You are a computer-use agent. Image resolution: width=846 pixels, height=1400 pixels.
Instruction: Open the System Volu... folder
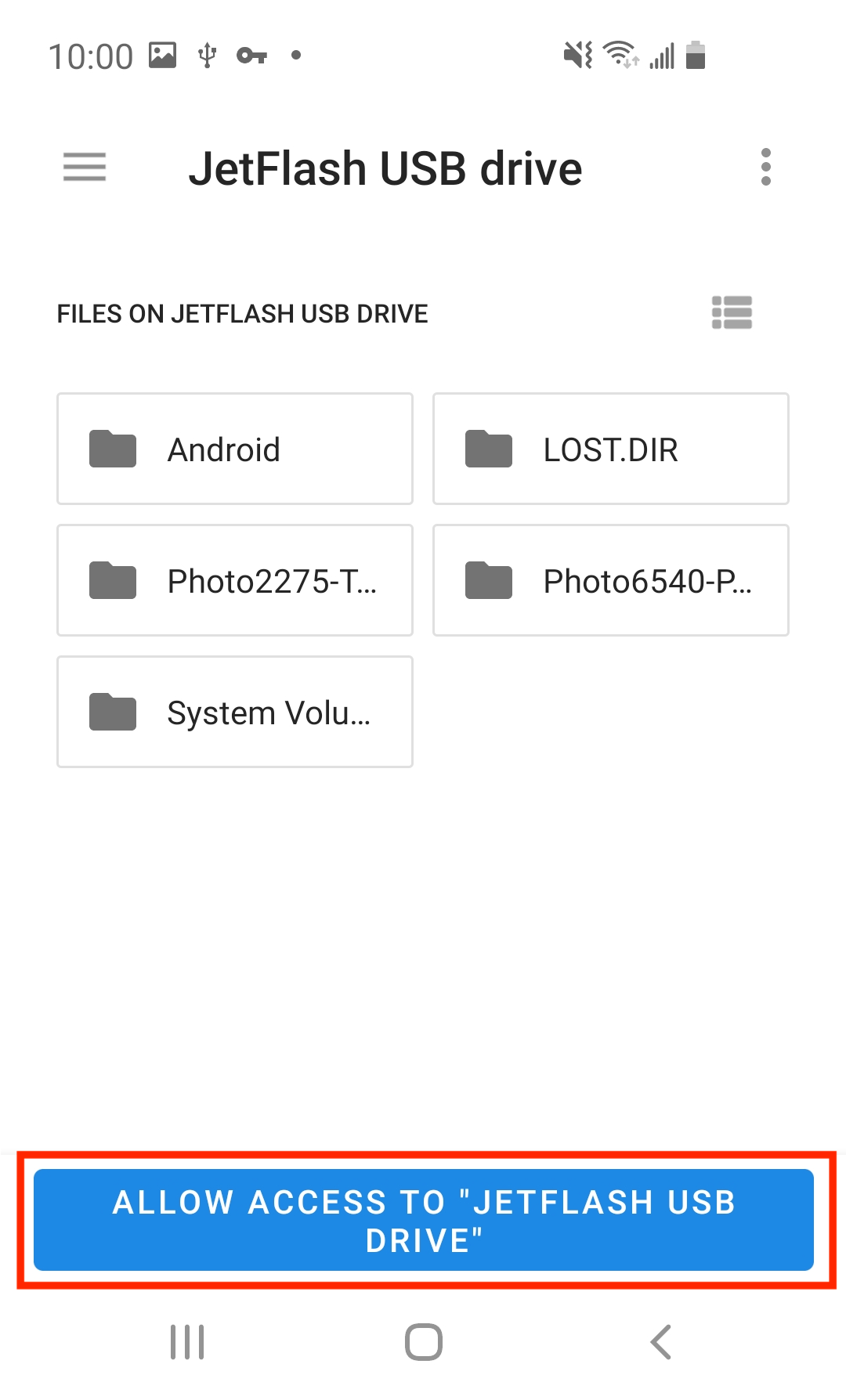coord(235,712)
